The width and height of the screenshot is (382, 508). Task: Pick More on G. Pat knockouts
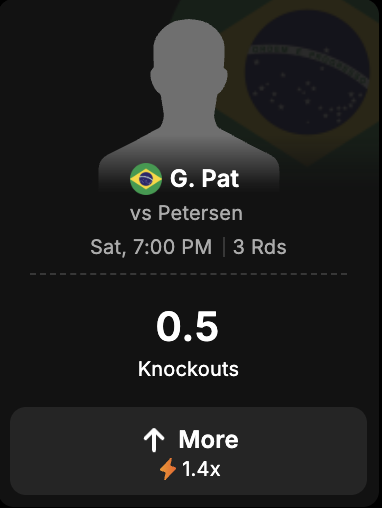click(x=188, y=451)
